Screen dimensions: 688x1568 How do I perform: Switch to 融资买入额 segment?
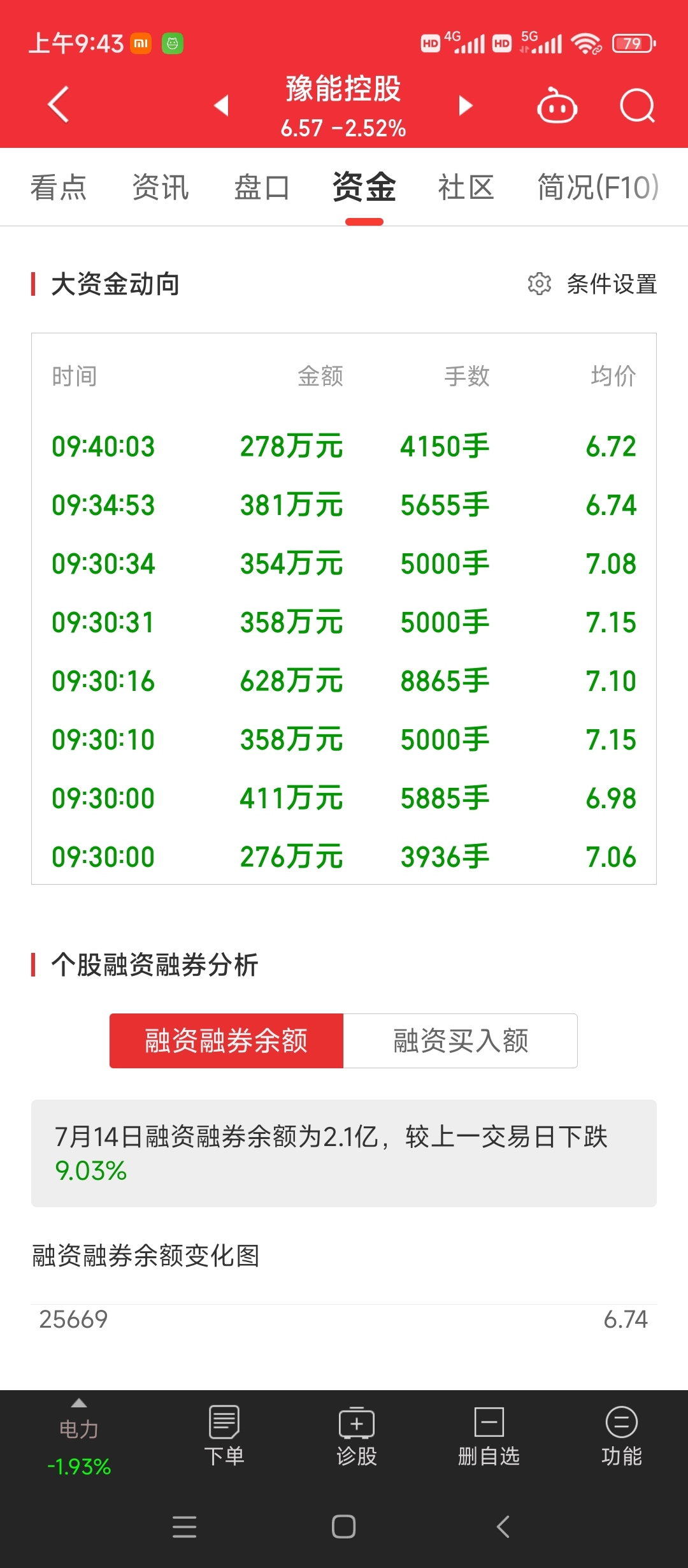461,1041
